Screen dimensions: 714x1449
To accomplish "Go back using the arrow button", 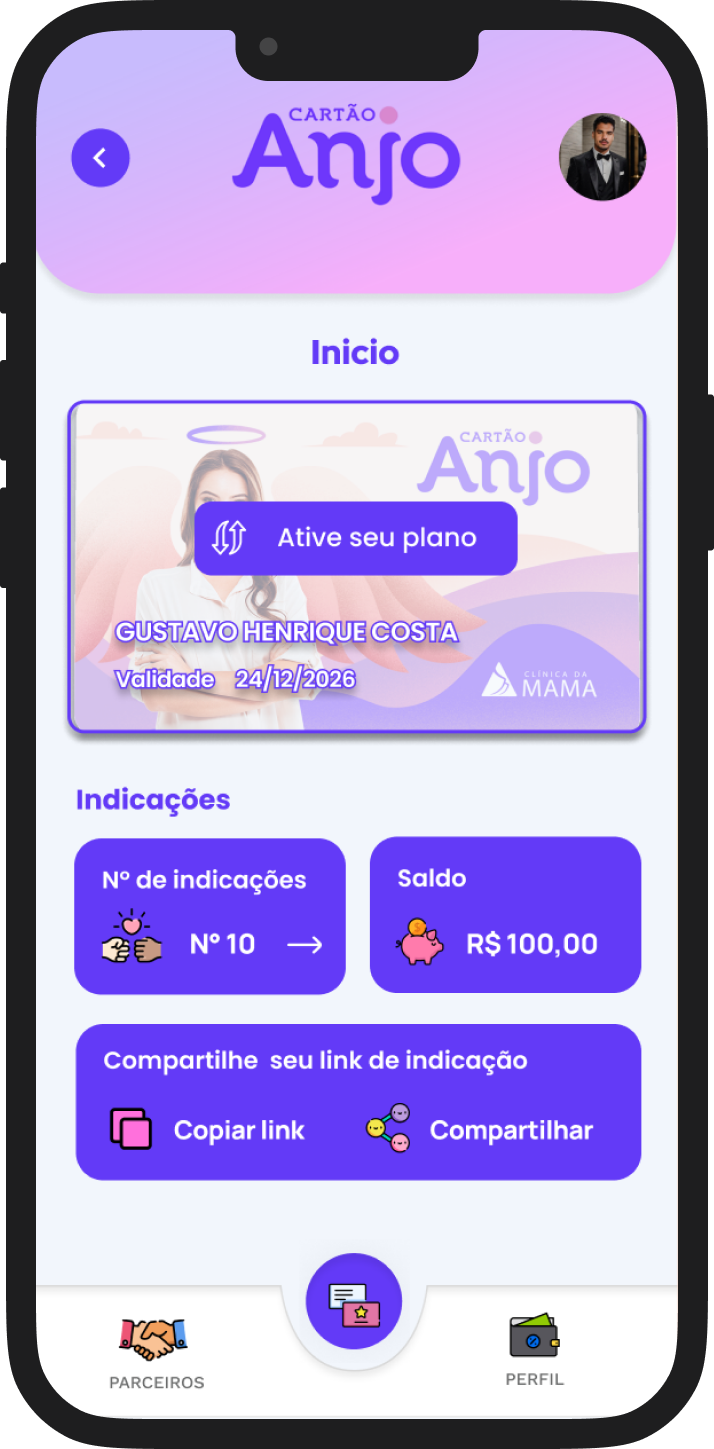I will 100,158.
